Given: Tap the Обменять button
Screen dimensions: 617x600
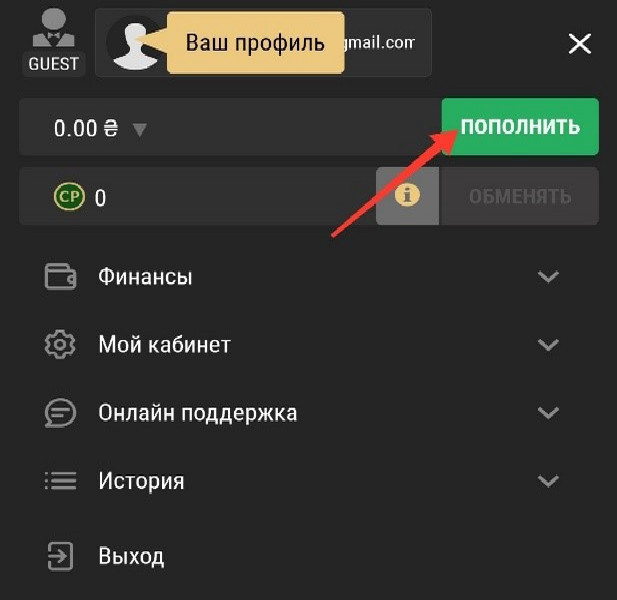Looking at the screenshot, I should 520,196.
